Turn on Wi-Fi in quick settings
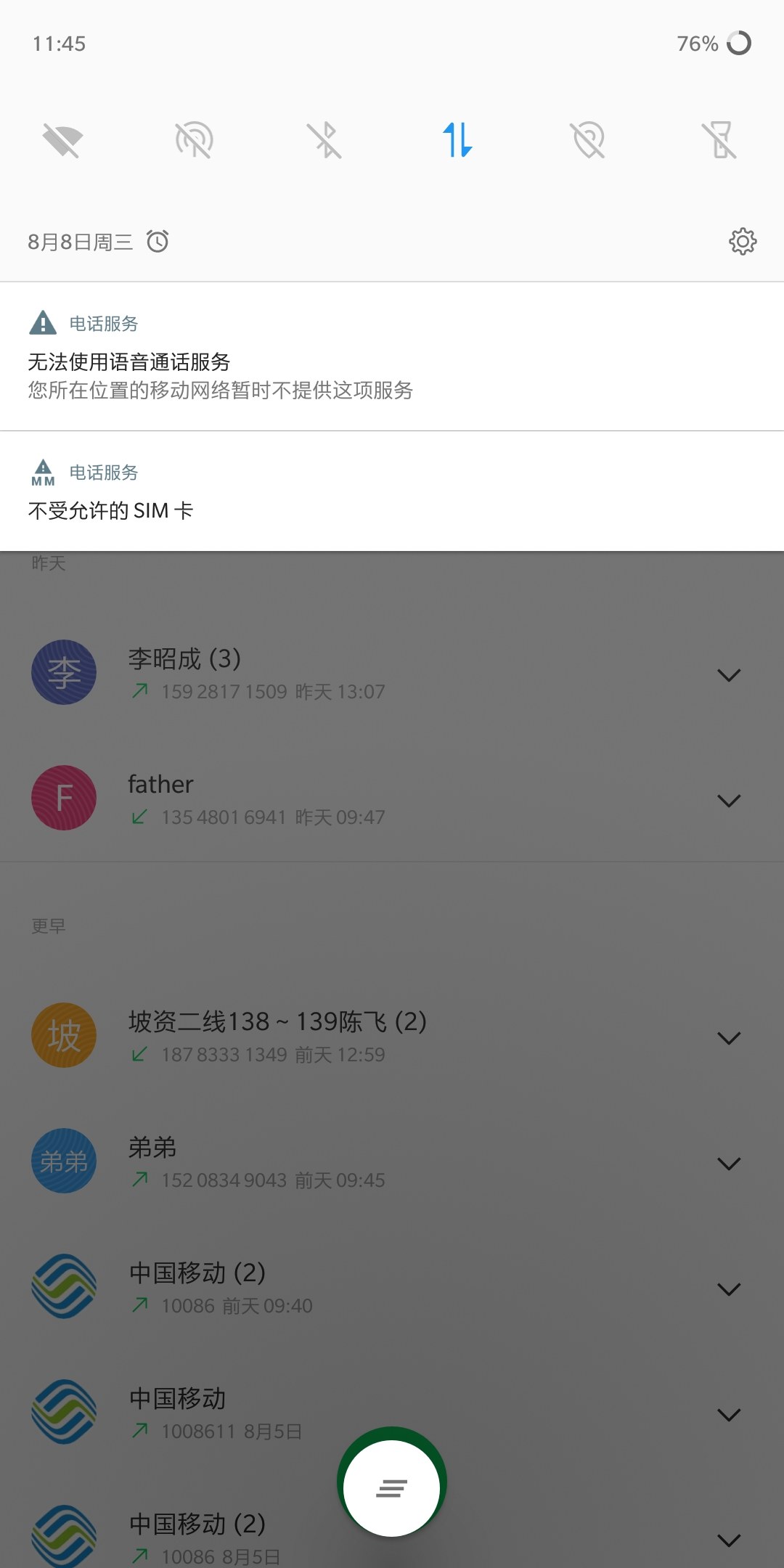Viewport: 784px width, 1568px height. click(x=63, y=140)
